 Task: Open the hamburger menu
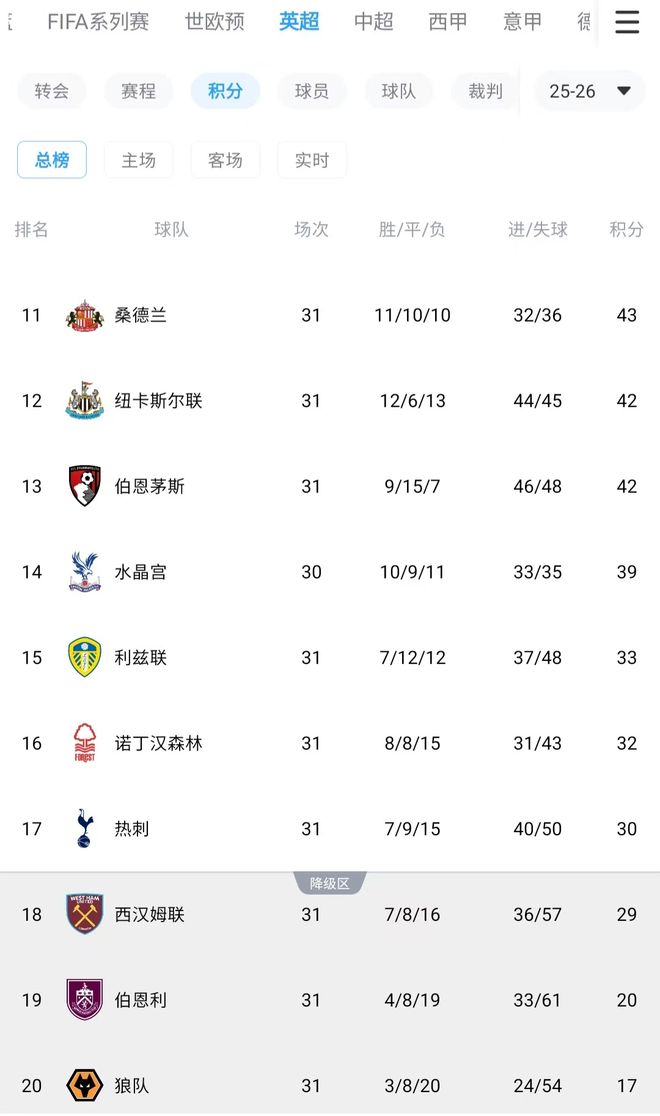[x=627, y=22]
